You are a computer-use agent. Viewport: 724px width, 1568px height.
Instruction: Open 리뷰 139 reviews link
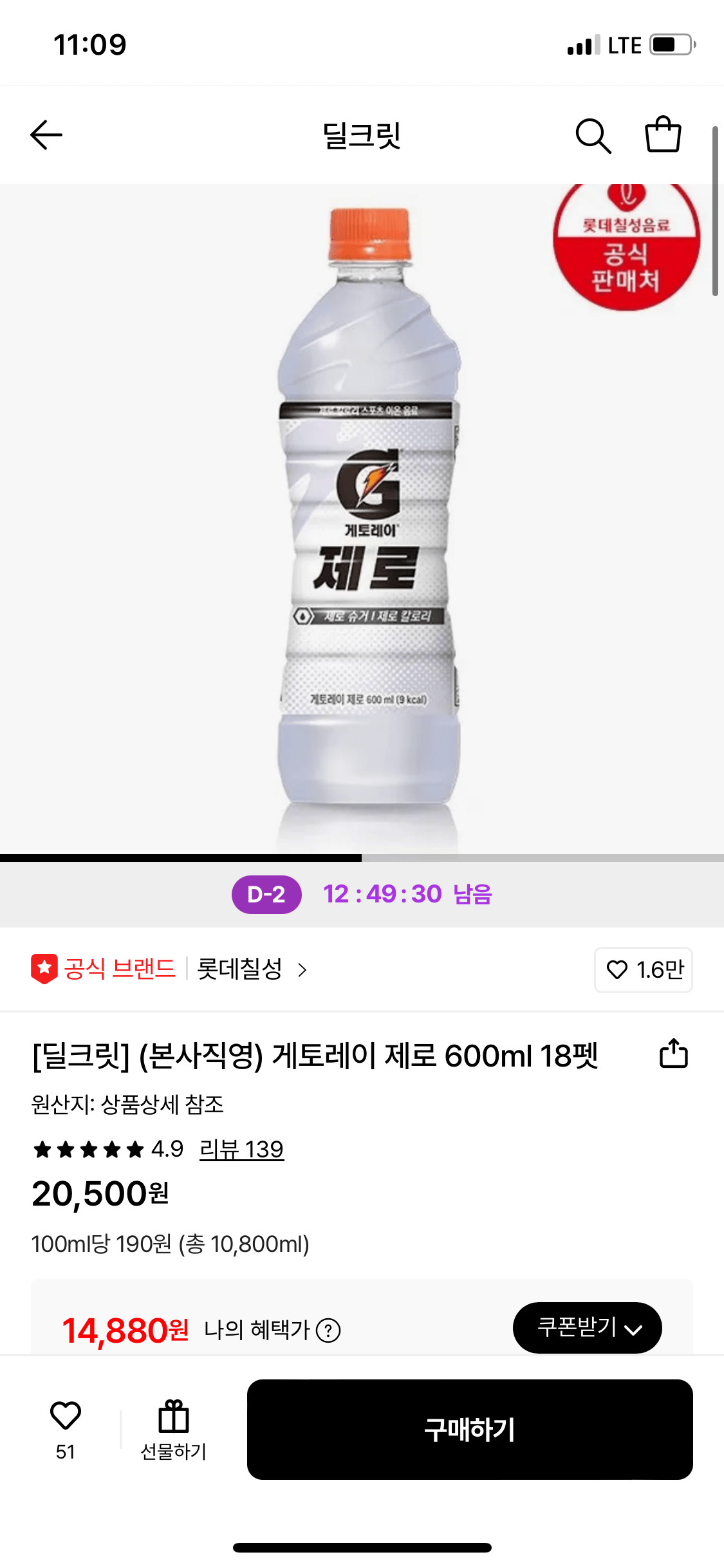point(241,1150)
